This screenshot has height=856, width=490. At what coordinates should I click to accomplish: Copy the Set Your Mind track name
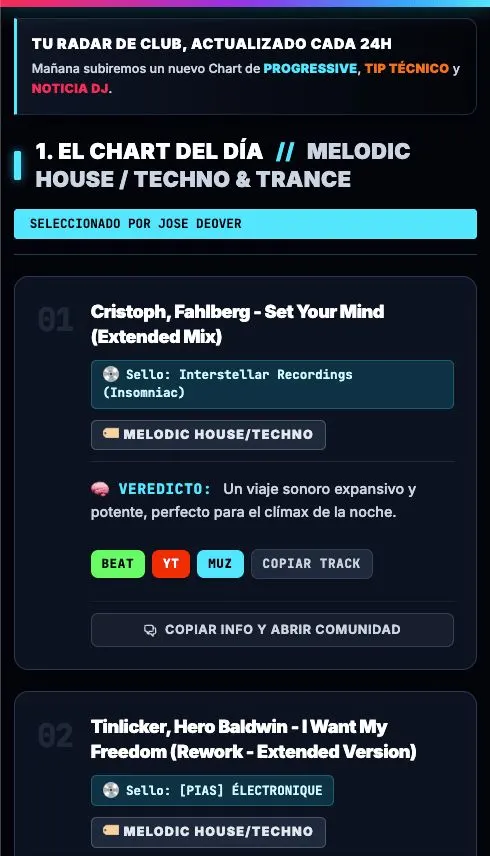point(312,563)
